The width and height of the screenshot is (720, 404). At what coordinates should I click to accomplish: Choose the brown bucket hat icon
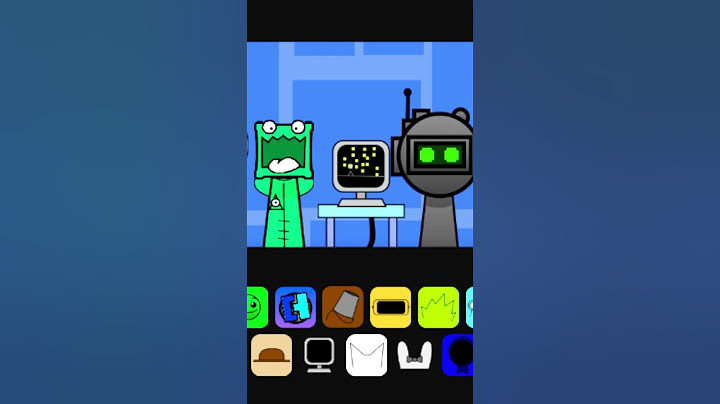coord(343,307)
